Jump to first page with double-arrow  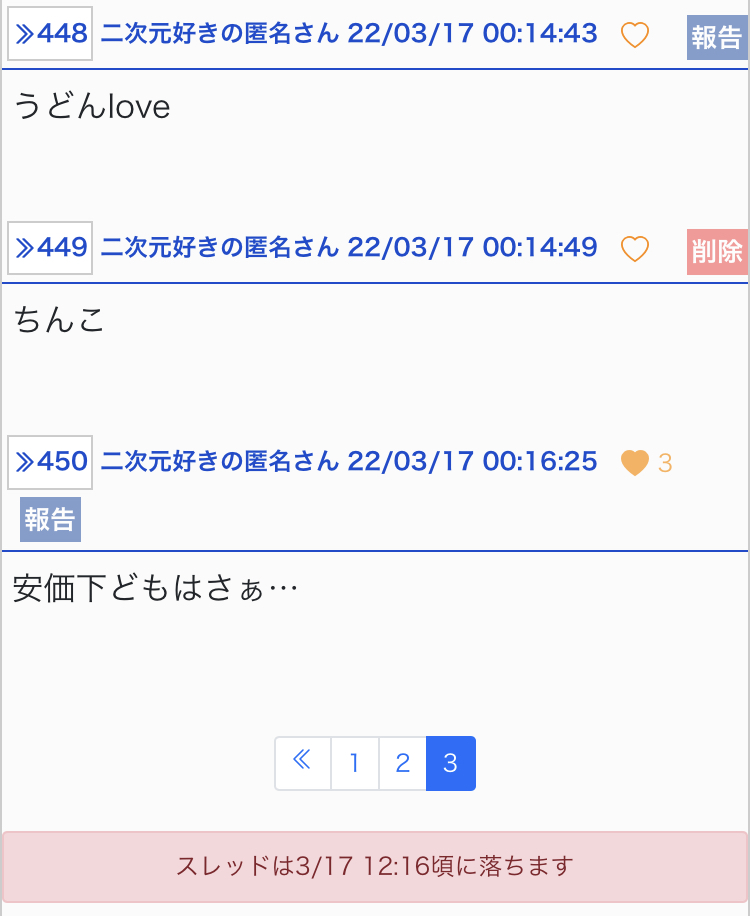pos(303,763)
